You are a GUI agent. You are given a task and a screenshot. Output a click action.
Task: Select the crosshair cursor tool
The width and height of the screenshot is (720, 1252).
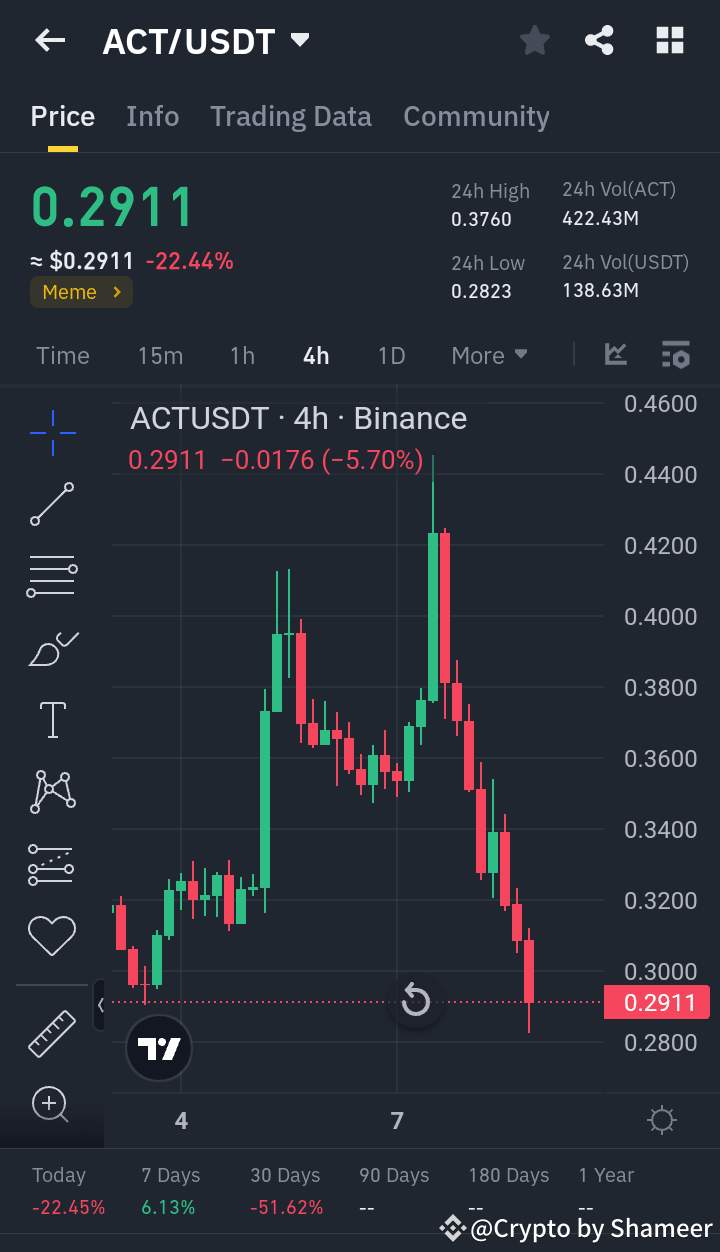click(x=52, y=432)
